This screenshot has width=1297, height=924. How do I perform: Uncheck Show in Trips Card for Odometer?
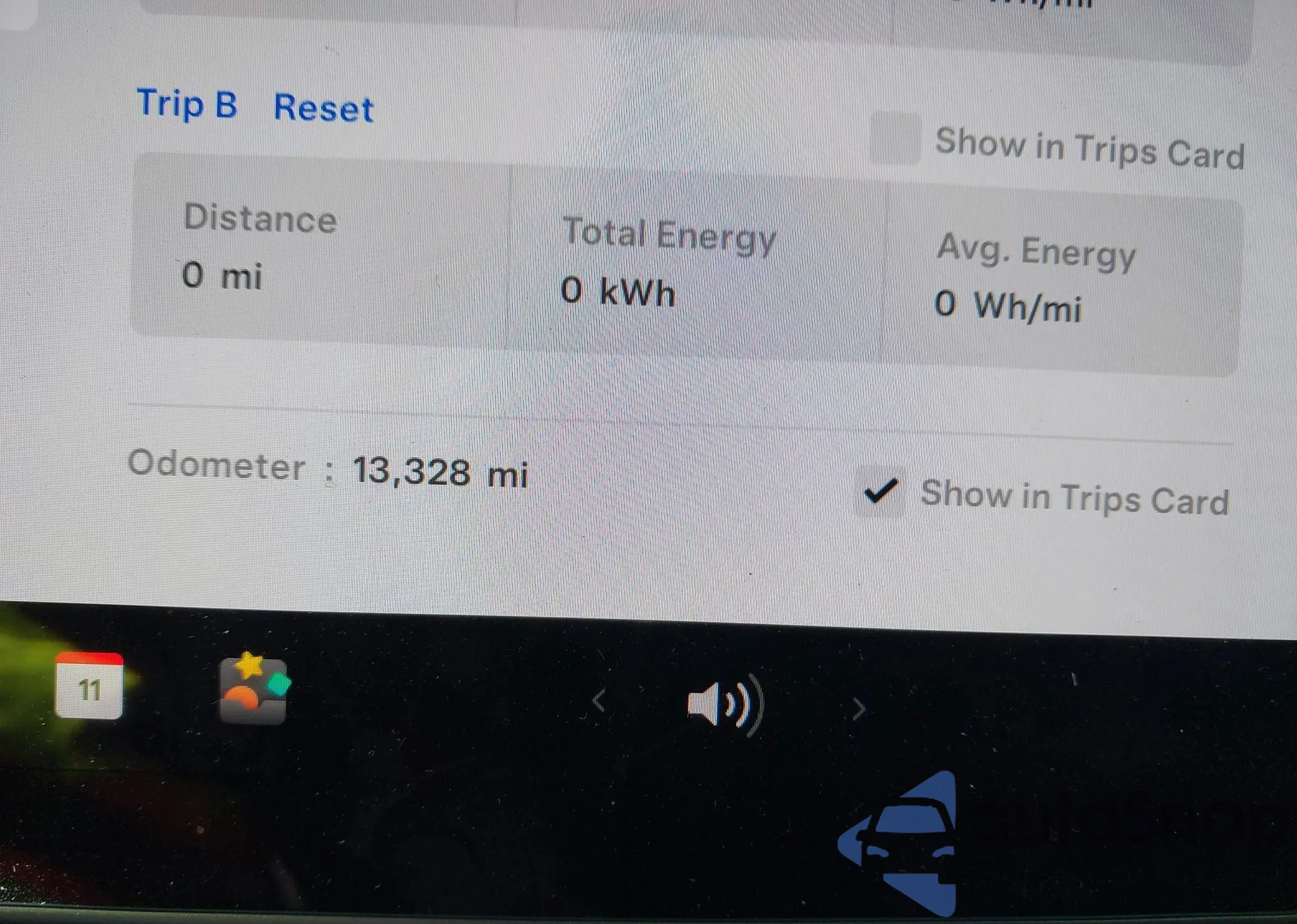click(x=881, y=492)
